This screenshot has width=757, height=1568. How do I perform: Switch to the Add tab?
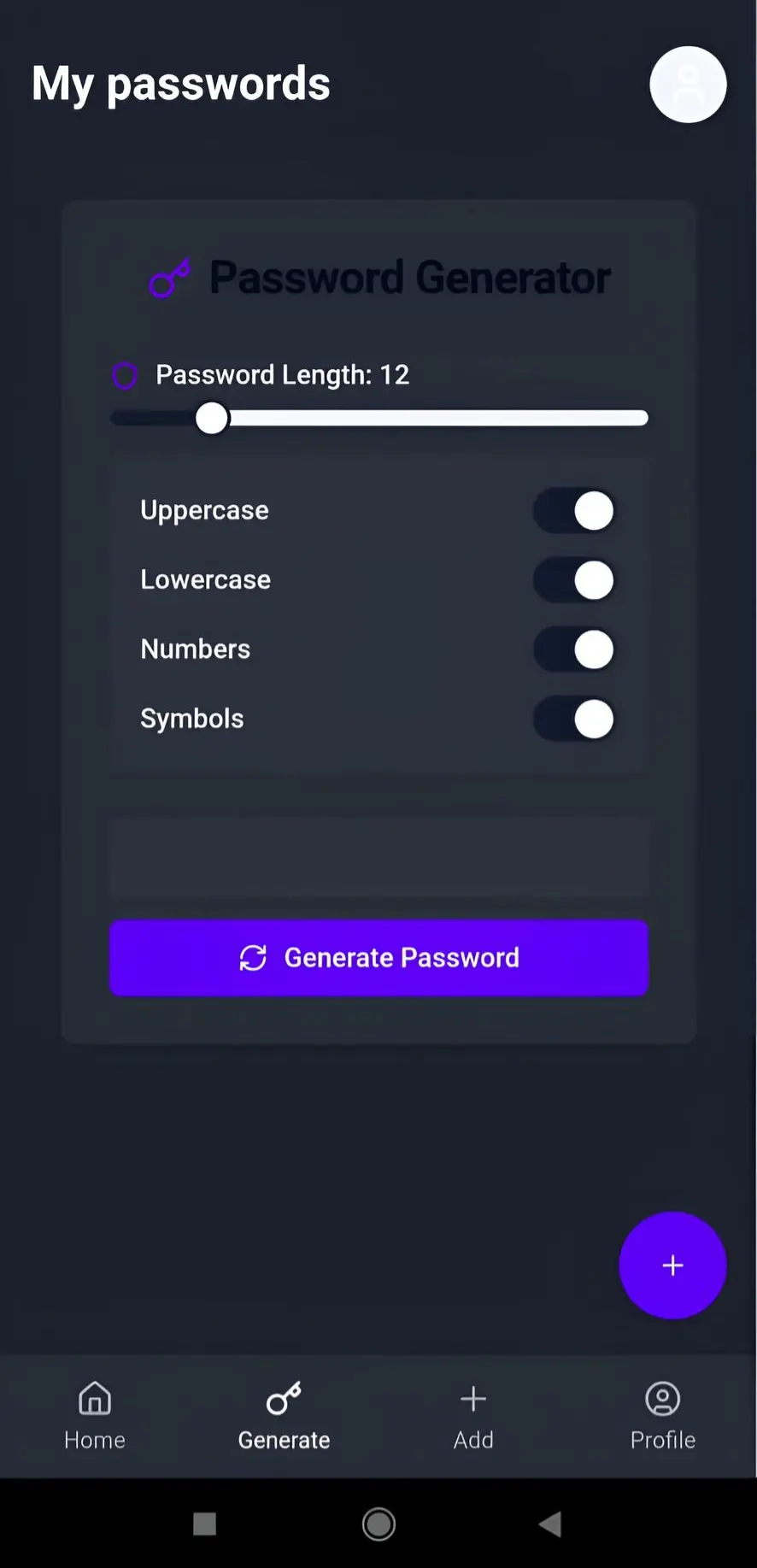(473, 1416)
